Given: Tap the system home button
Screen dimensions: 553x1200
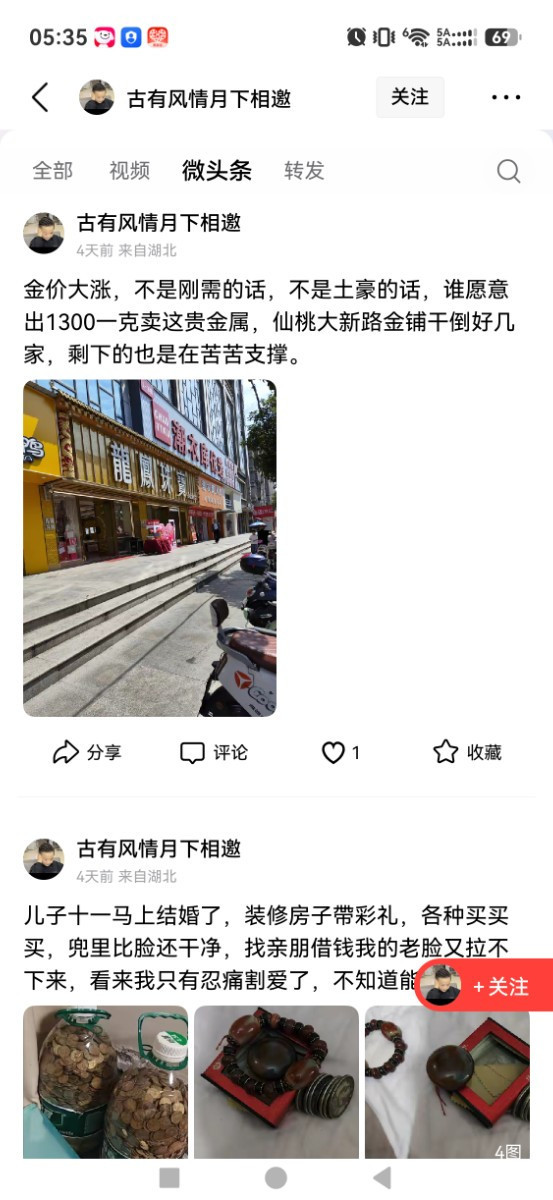Looking at the screenshot, I should pyautogui.click(x=276, y=1178).
